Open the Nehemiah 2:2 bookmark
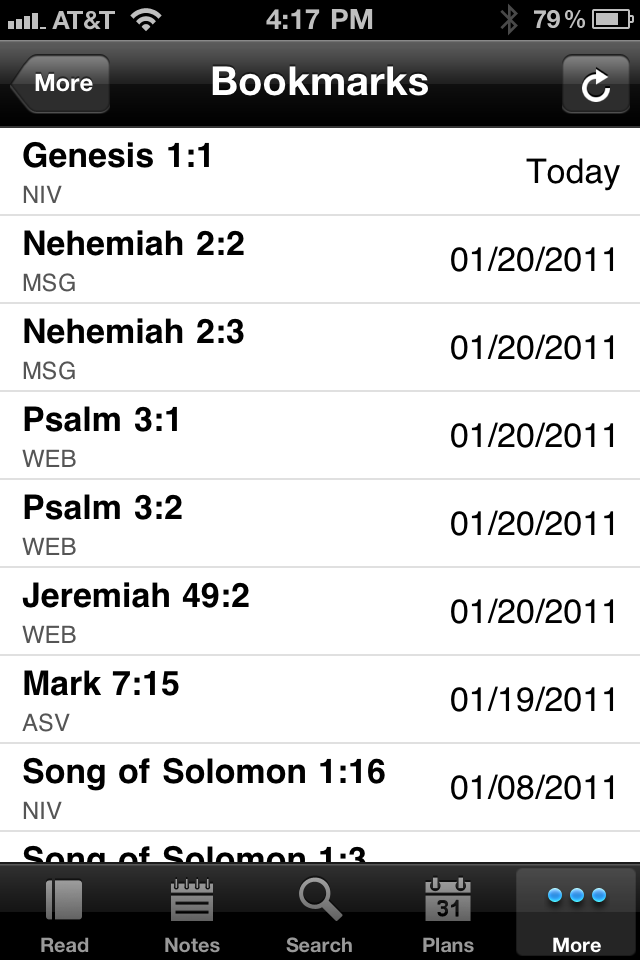The image size is (640, 960). click(x=320, y=260)
